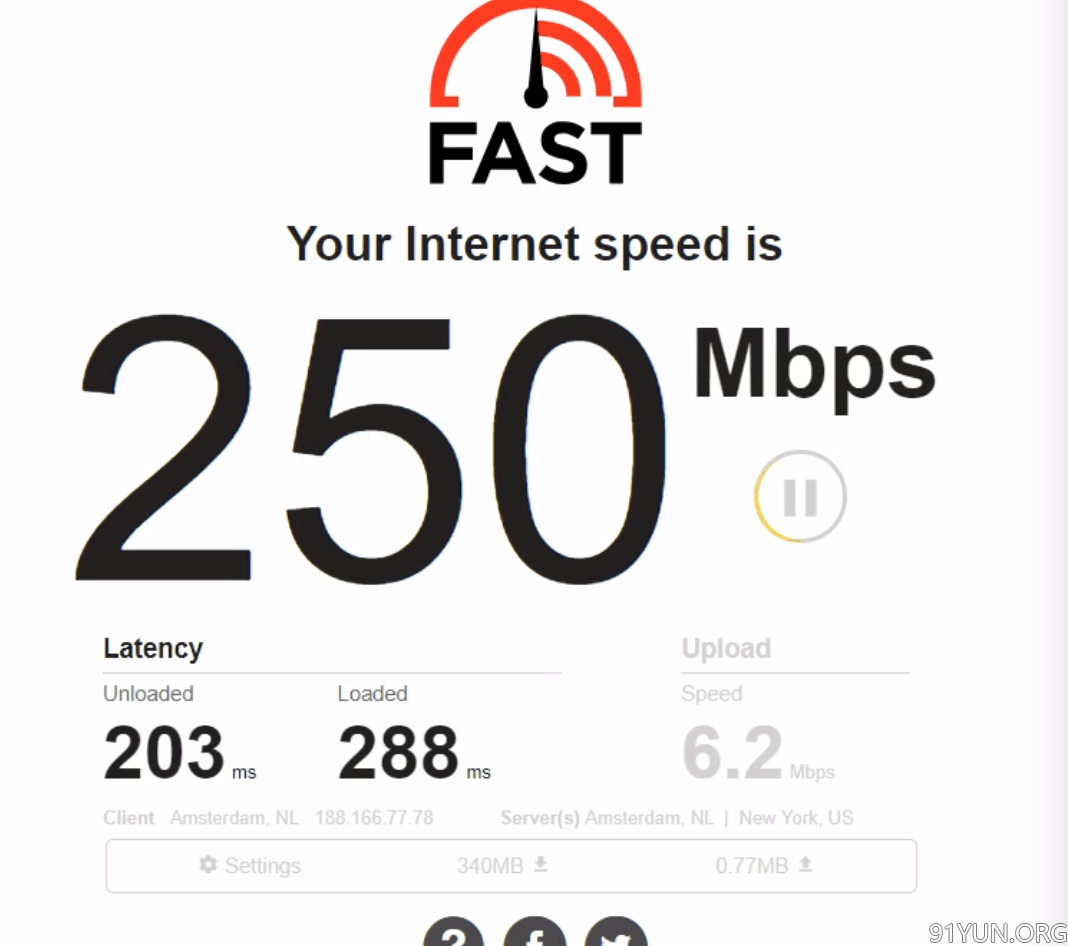Open the help question mark icon
Image resolution: width=1068 pixels, height=946 pixels.
pos(454,935)
